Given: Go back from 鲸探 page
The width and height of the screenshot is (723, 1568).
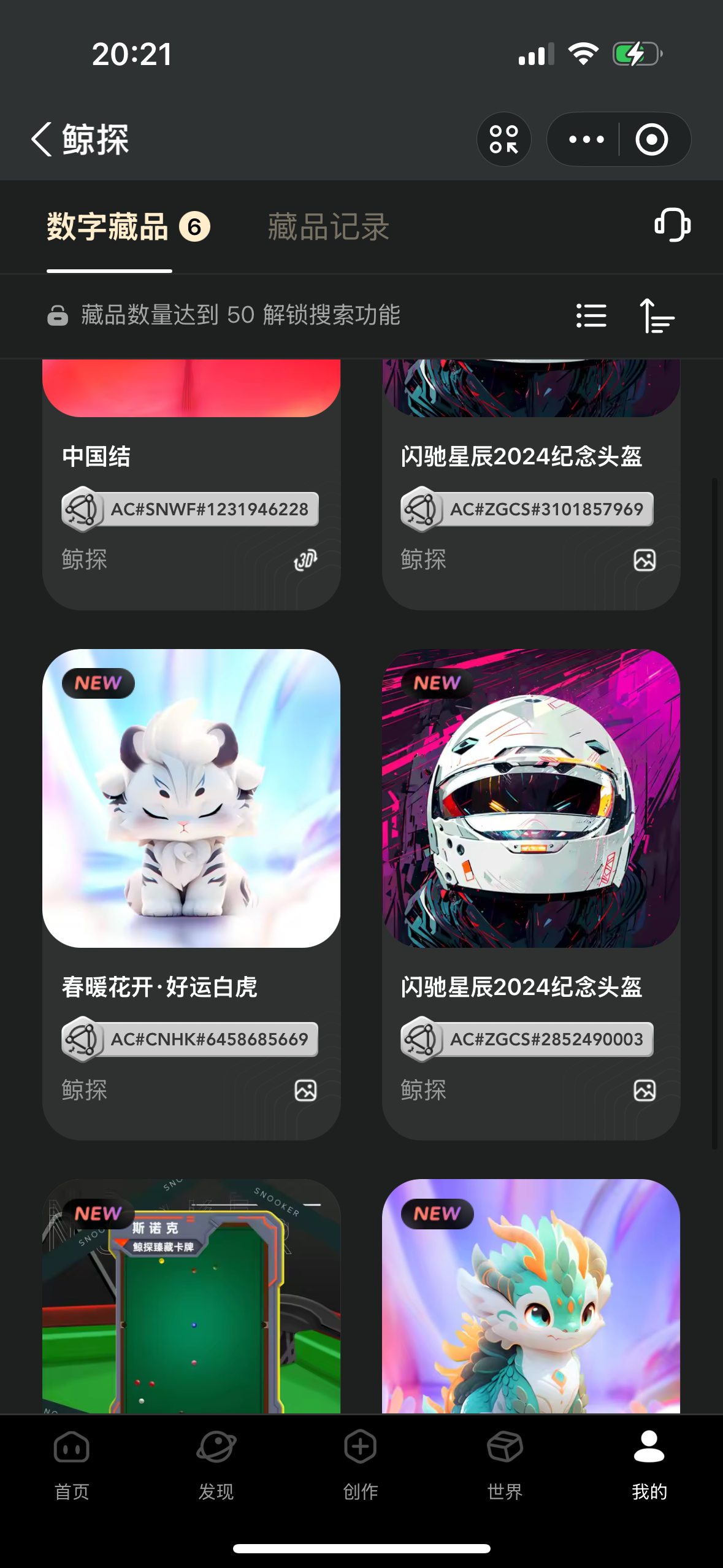Looking at the screenshot, I should (x=42, y=140).
